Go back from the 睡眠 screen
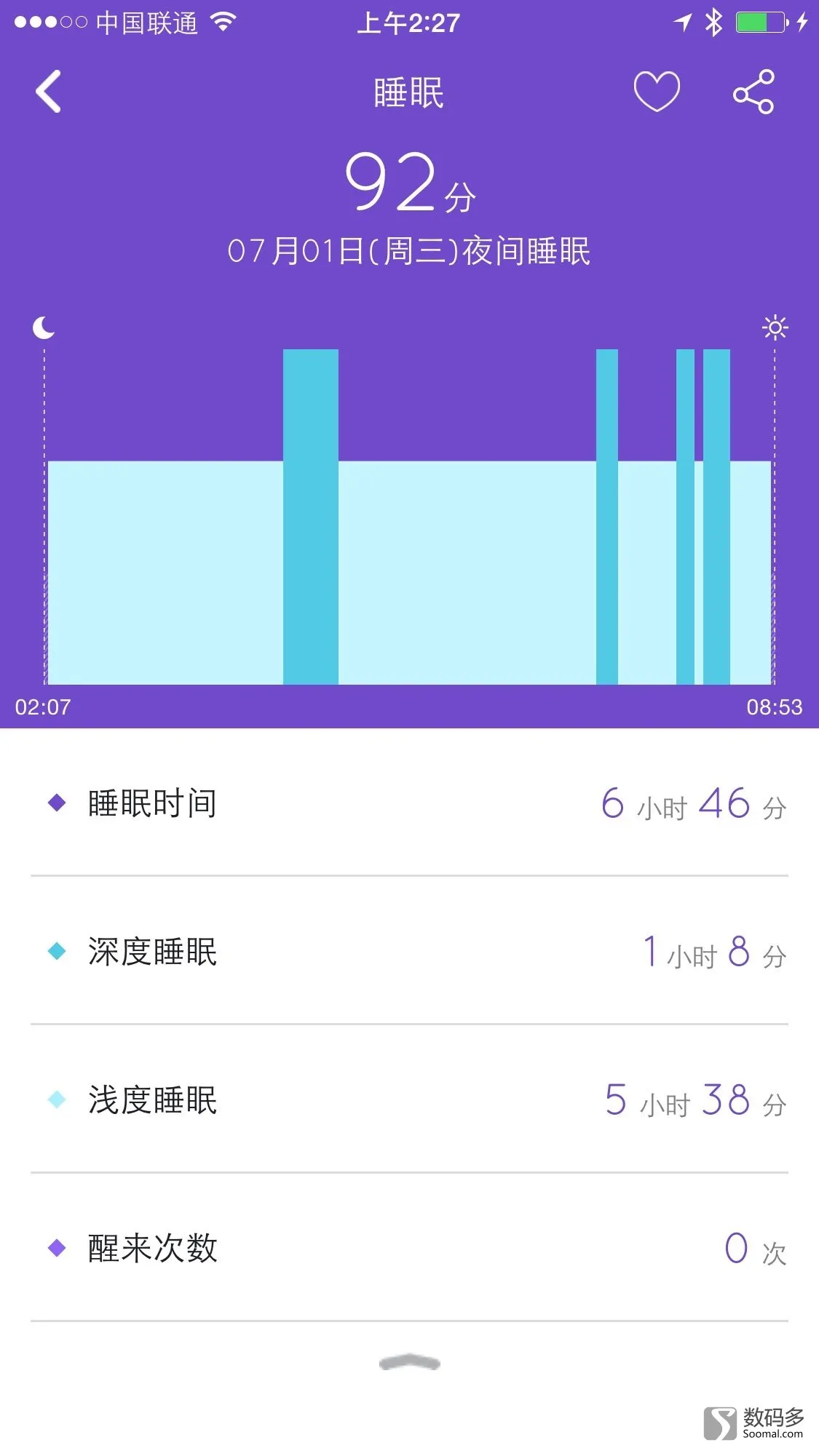 click(x=48, y=92)
